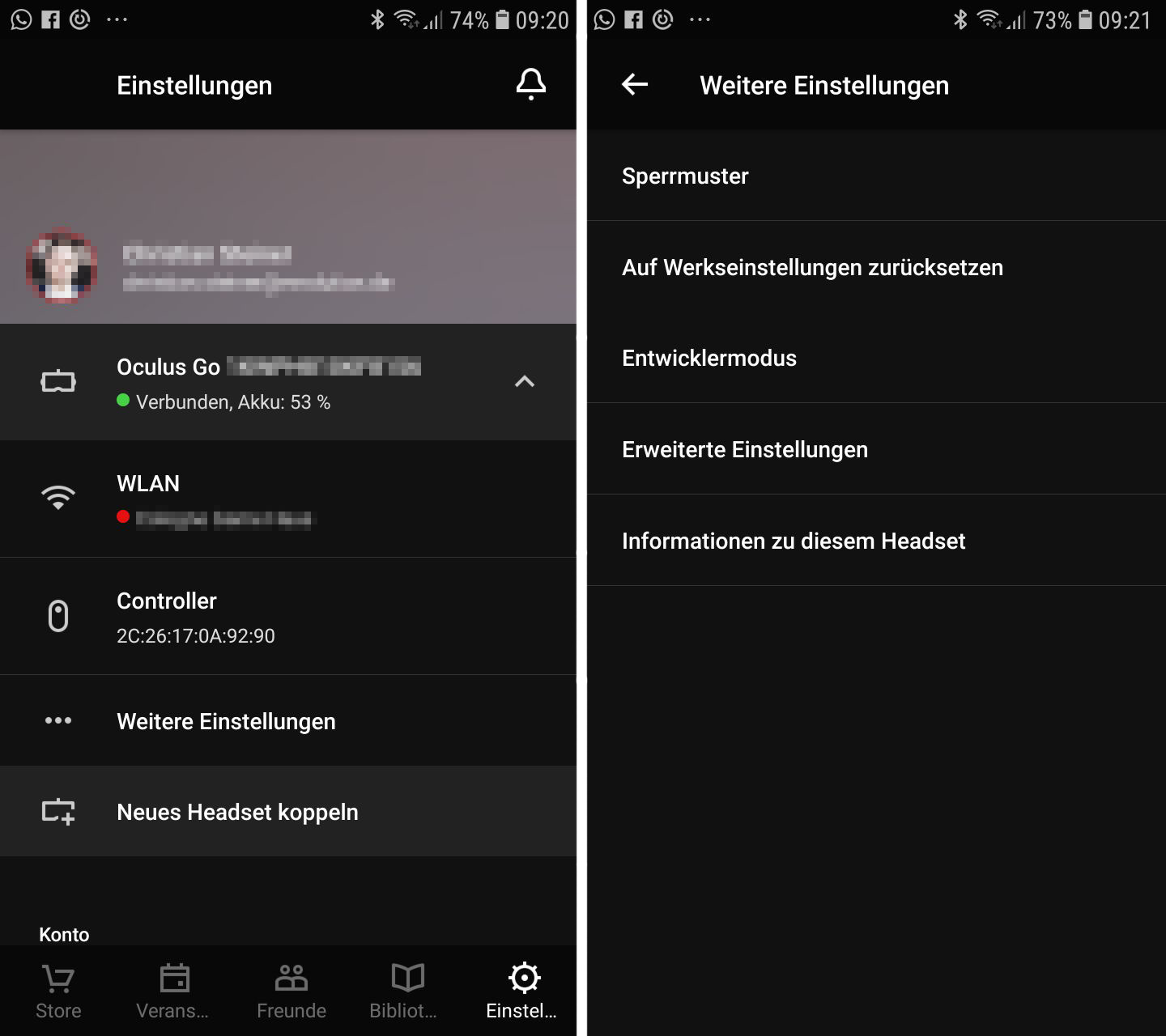
Task: Switch to the Freunde tab
Action: [291, 991]
